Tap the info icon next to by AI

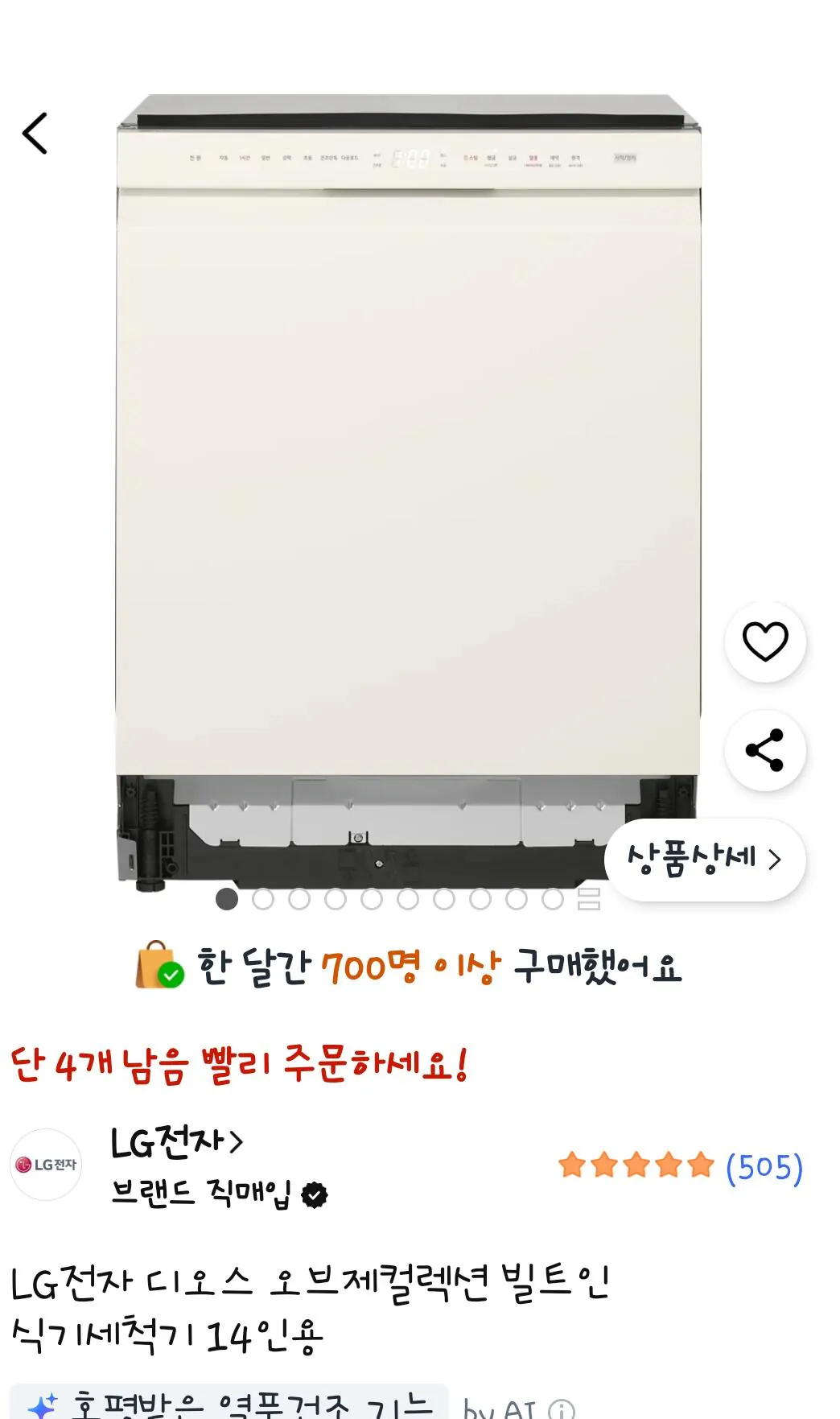click(x=562, y=1409)
